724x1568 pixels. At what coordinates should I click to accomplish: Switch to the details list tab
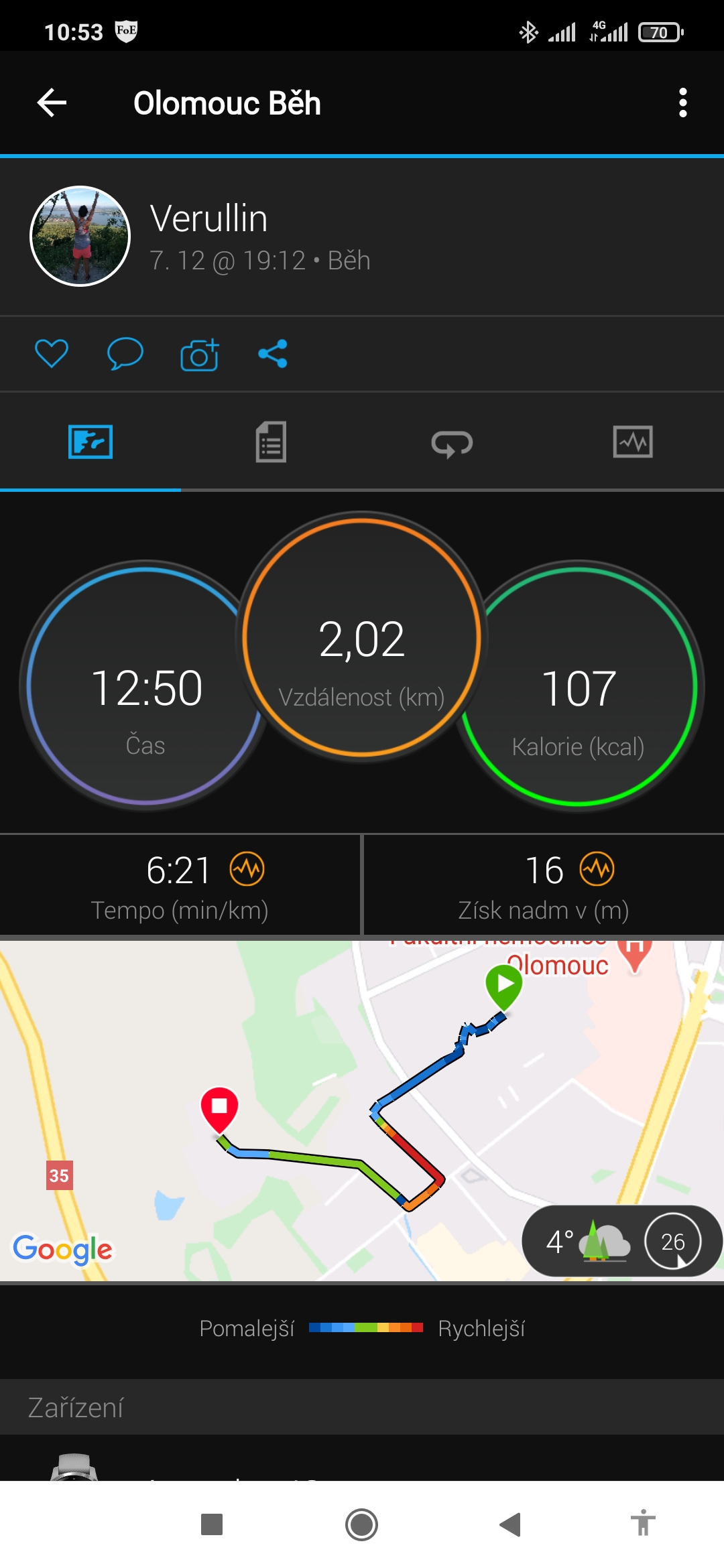[x=271, y=442]
